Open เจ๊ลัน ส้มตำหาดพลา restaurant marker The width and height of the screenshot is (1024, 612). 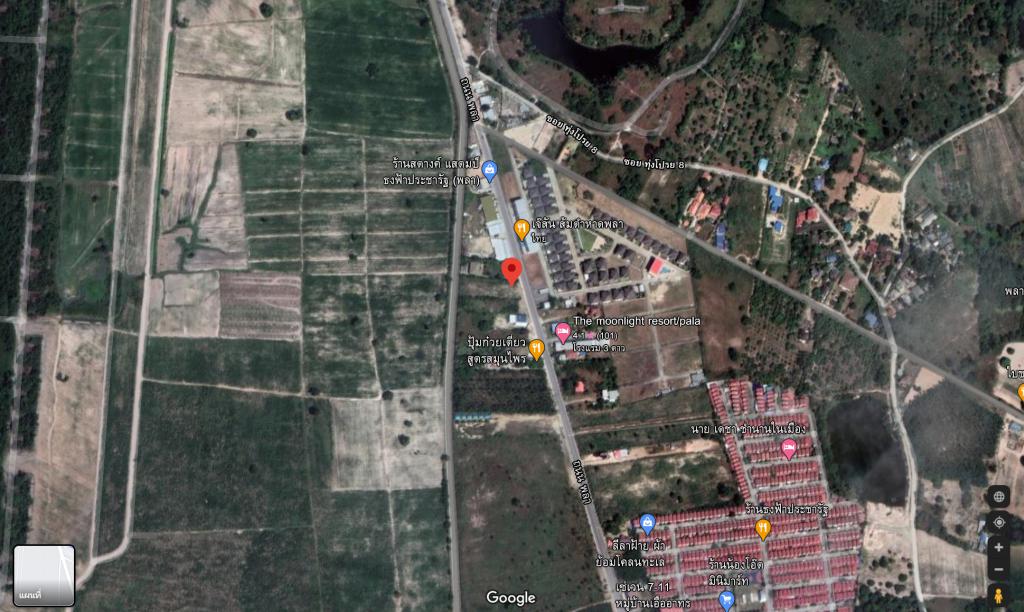(x=521, y=230)
